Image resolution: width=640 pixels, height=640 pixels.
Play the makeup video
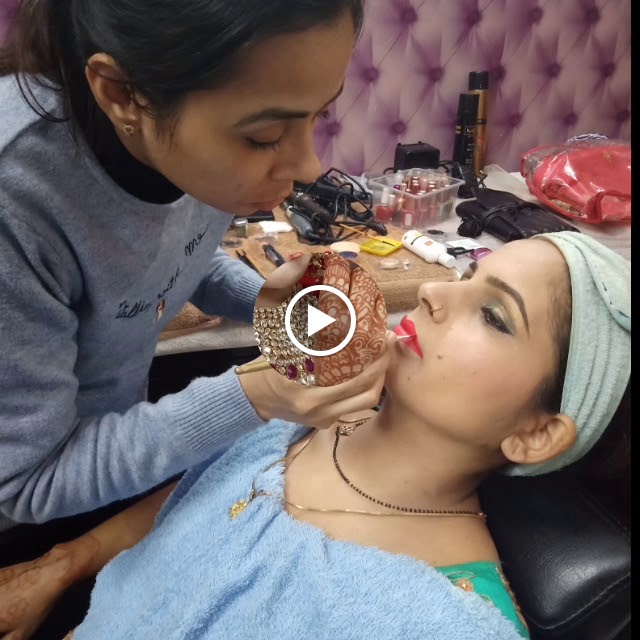[x=320, y=320]
